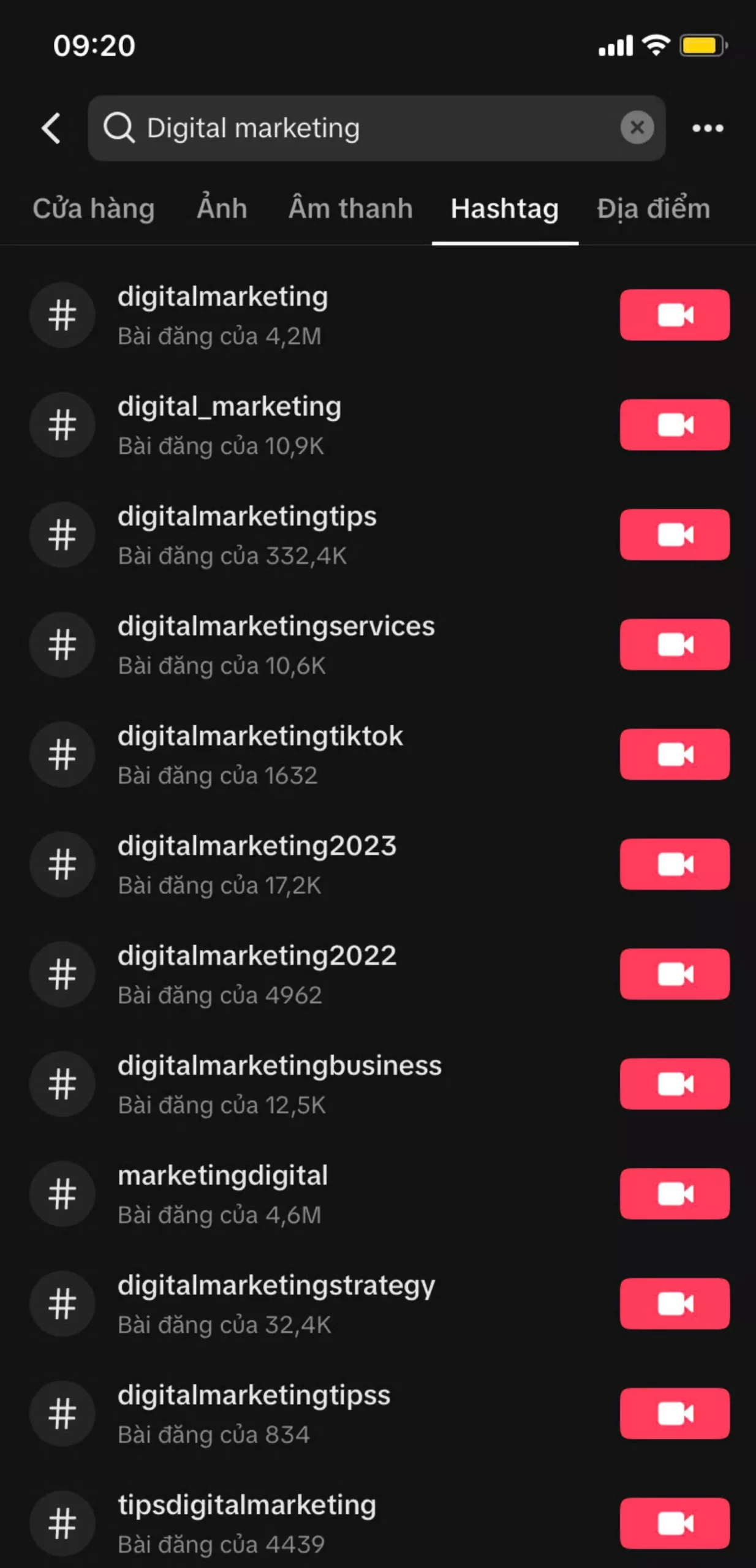Go back from search results
The width and height of the screenshot is (756, 1568).
(51, 128)
